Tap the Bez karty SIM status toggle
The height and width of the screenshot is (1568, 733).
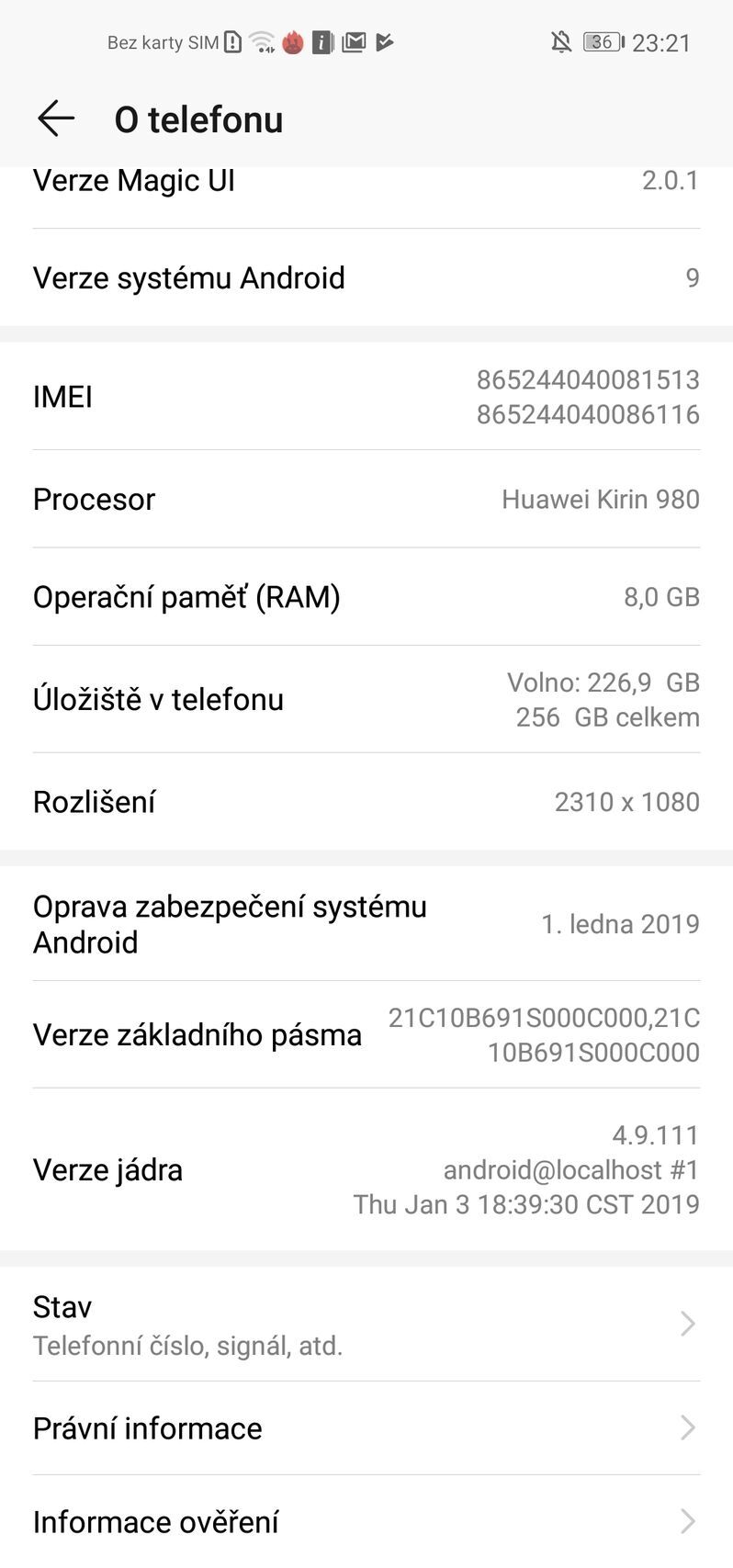coord(162,41)
